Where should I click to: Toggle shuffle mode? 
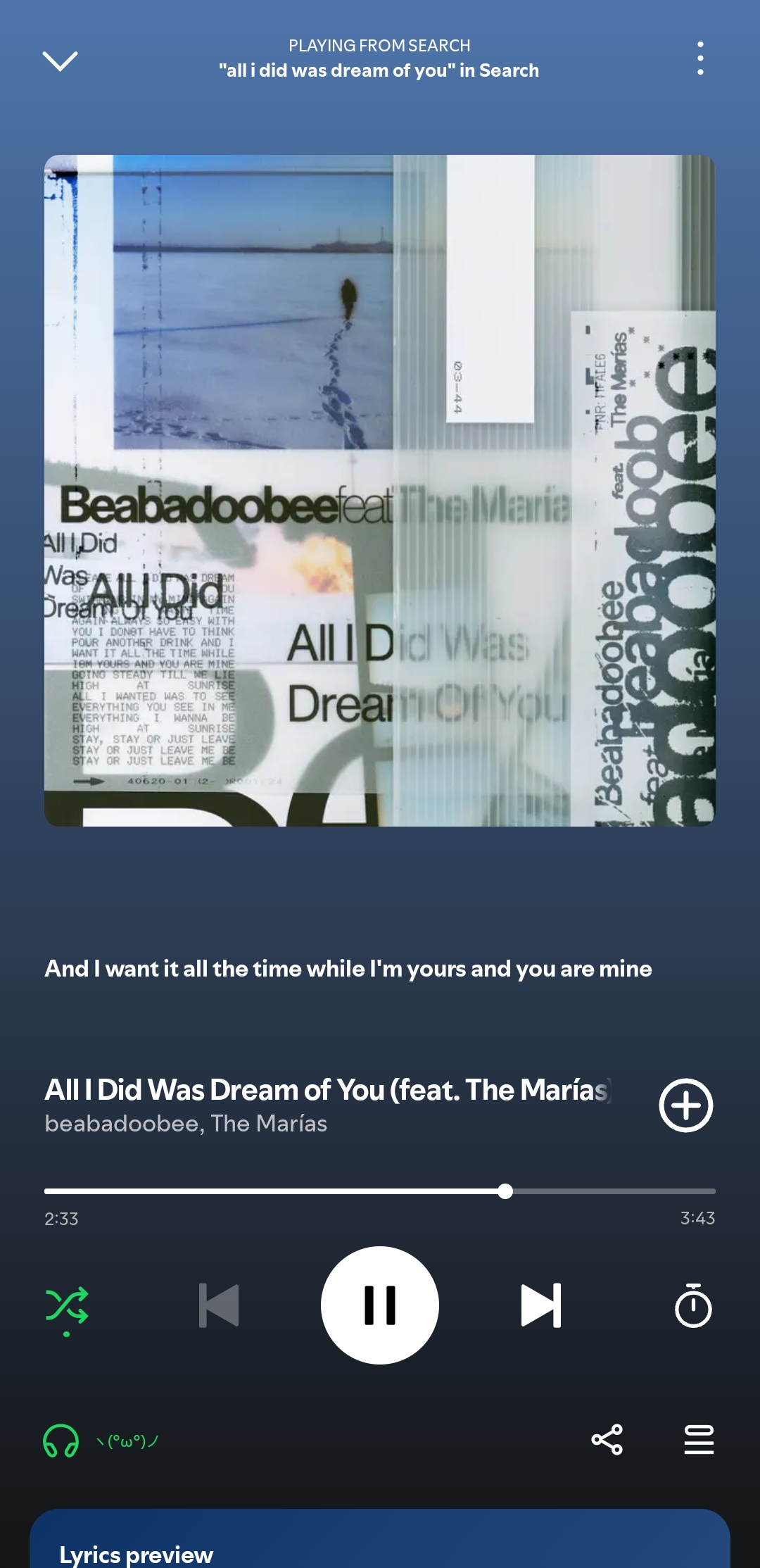tap(67, 1307)
